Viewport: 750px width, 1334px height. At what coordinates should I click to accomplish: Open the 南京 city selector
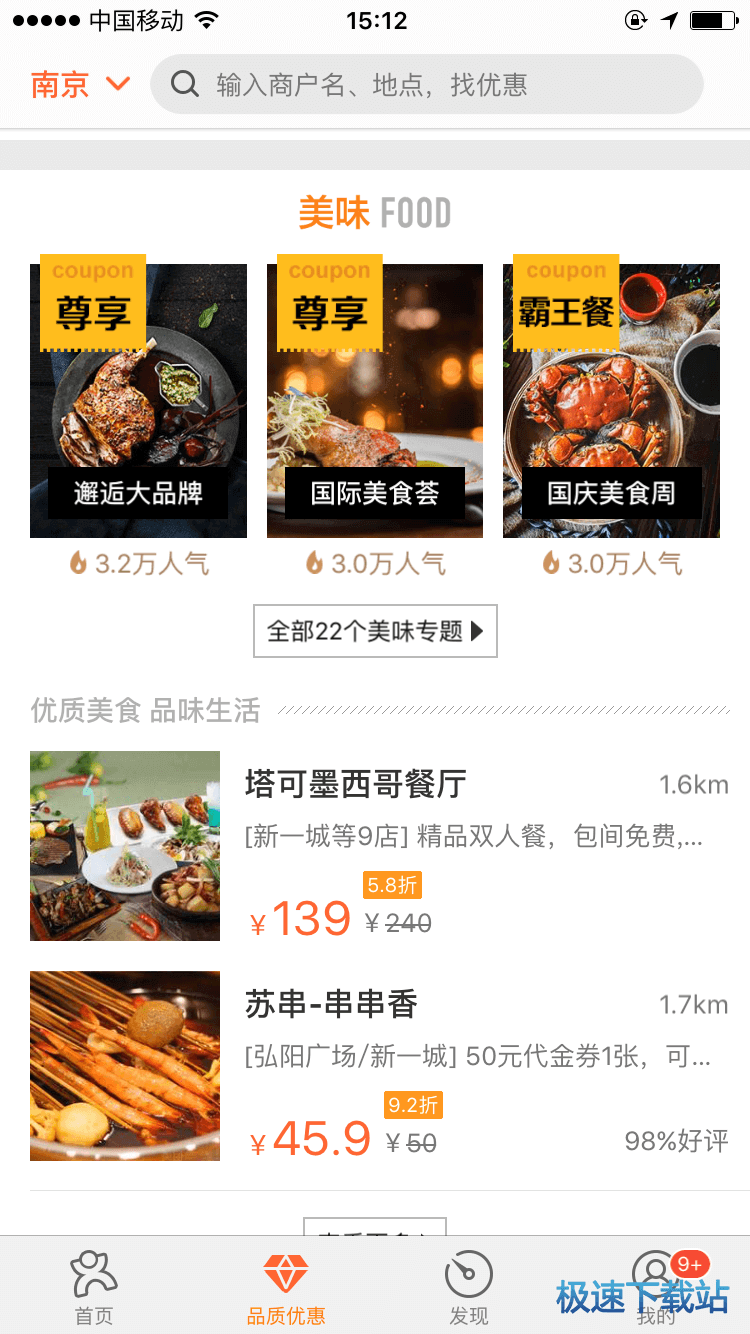tap(80, 84)
